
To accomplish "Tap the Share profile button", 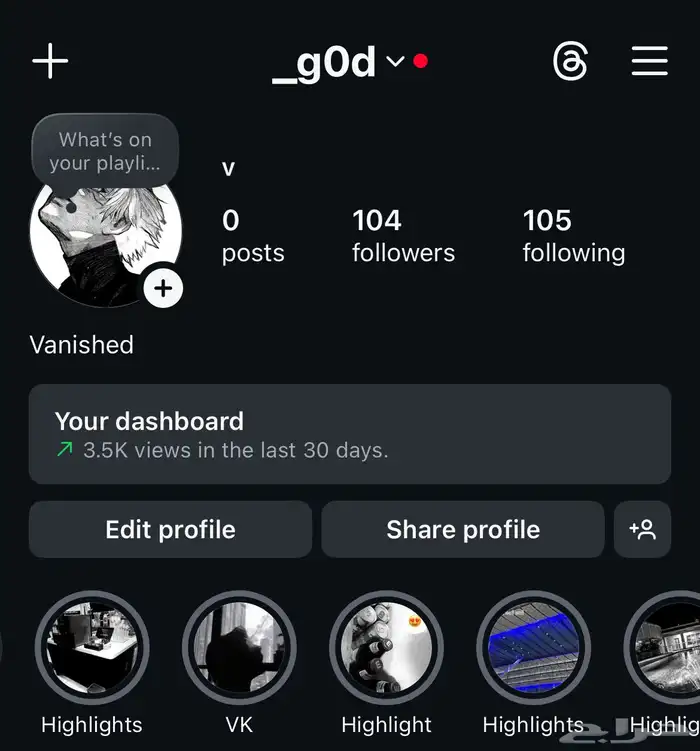I will (463, 529).
